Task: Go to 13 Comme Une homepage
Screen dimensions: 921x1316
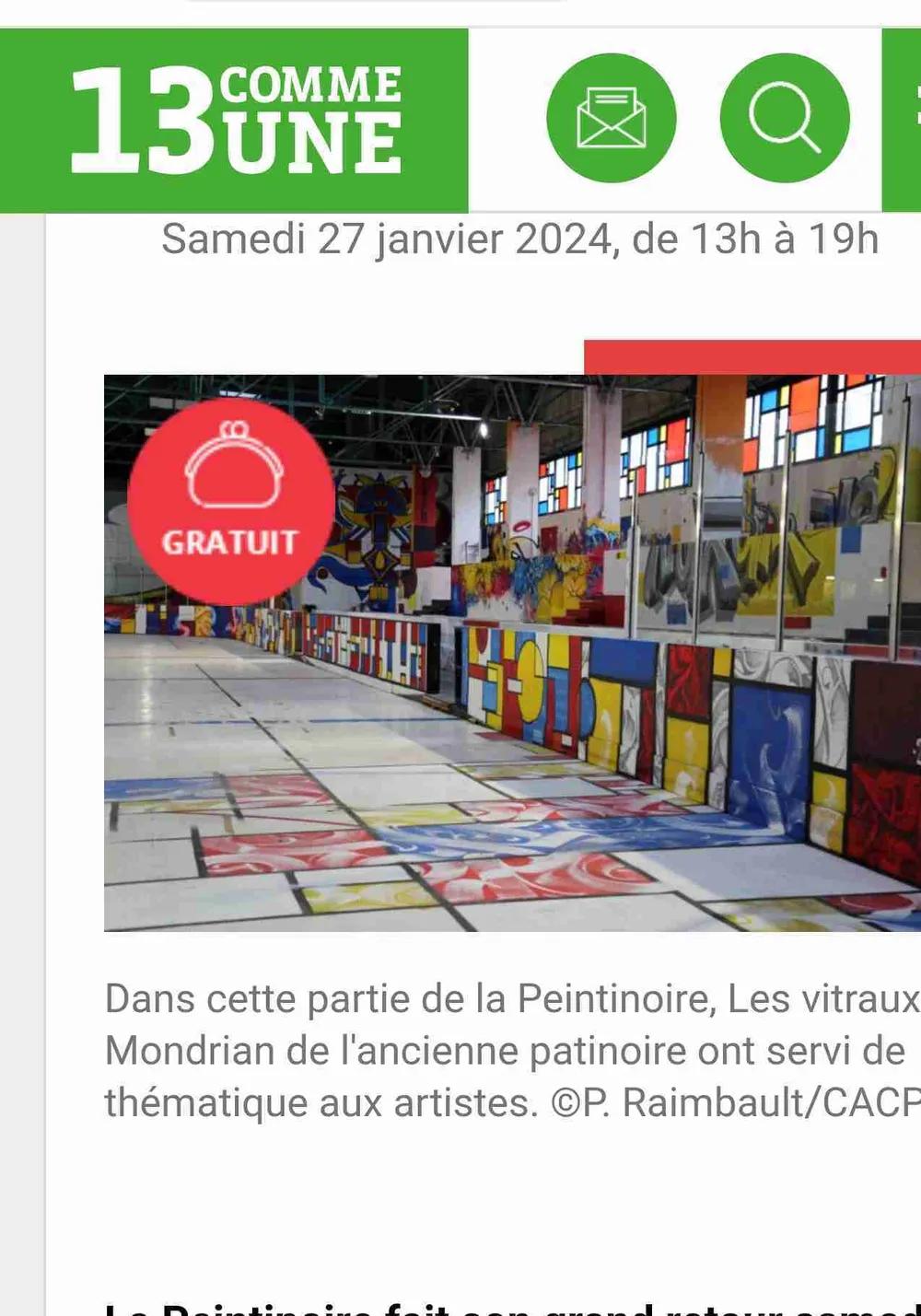Action: pyautogui.click(x=235, y=121)
